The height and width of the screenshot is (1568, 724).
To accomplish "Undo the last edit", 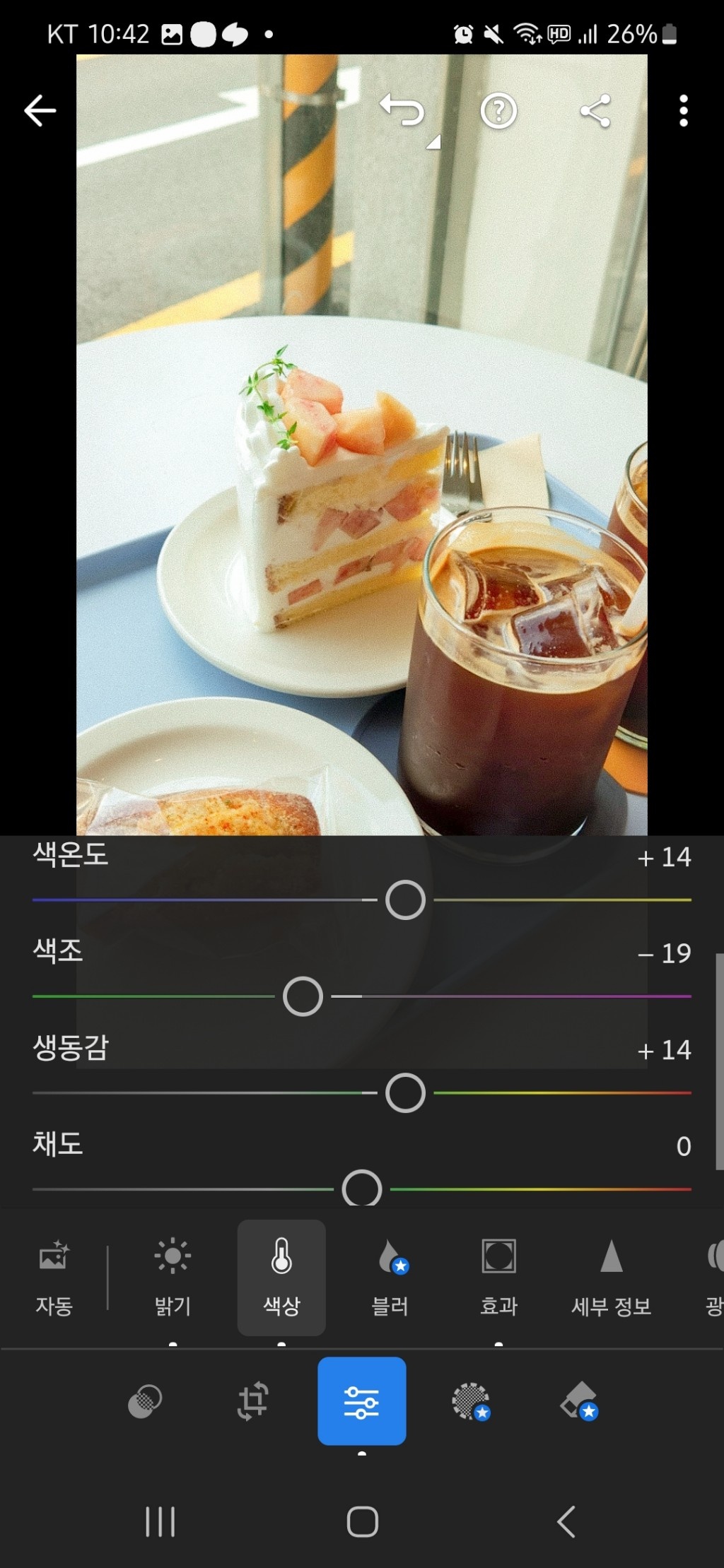I will coord(403,110).
